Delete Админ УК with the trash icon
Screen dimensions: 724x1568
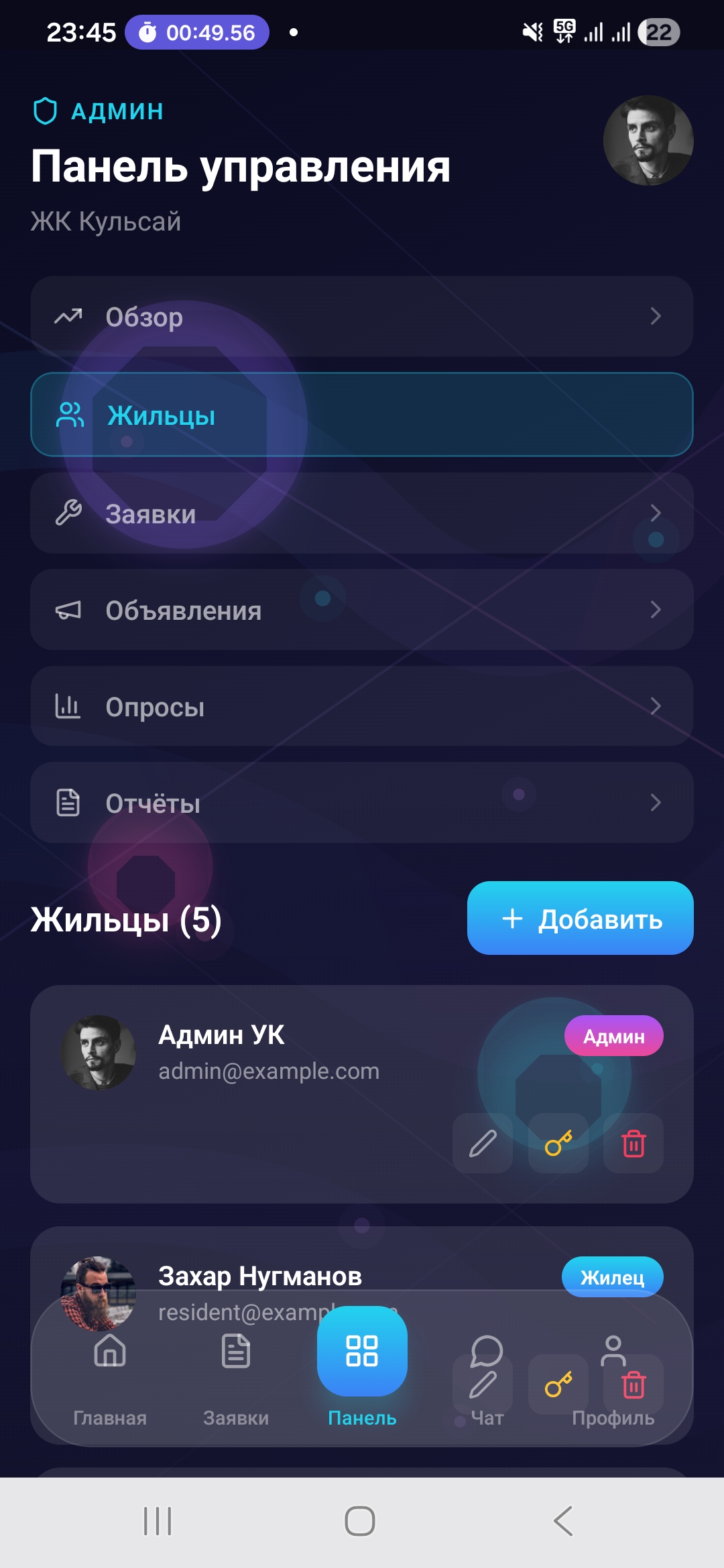pyautogui.click(x=633, y=1144)
